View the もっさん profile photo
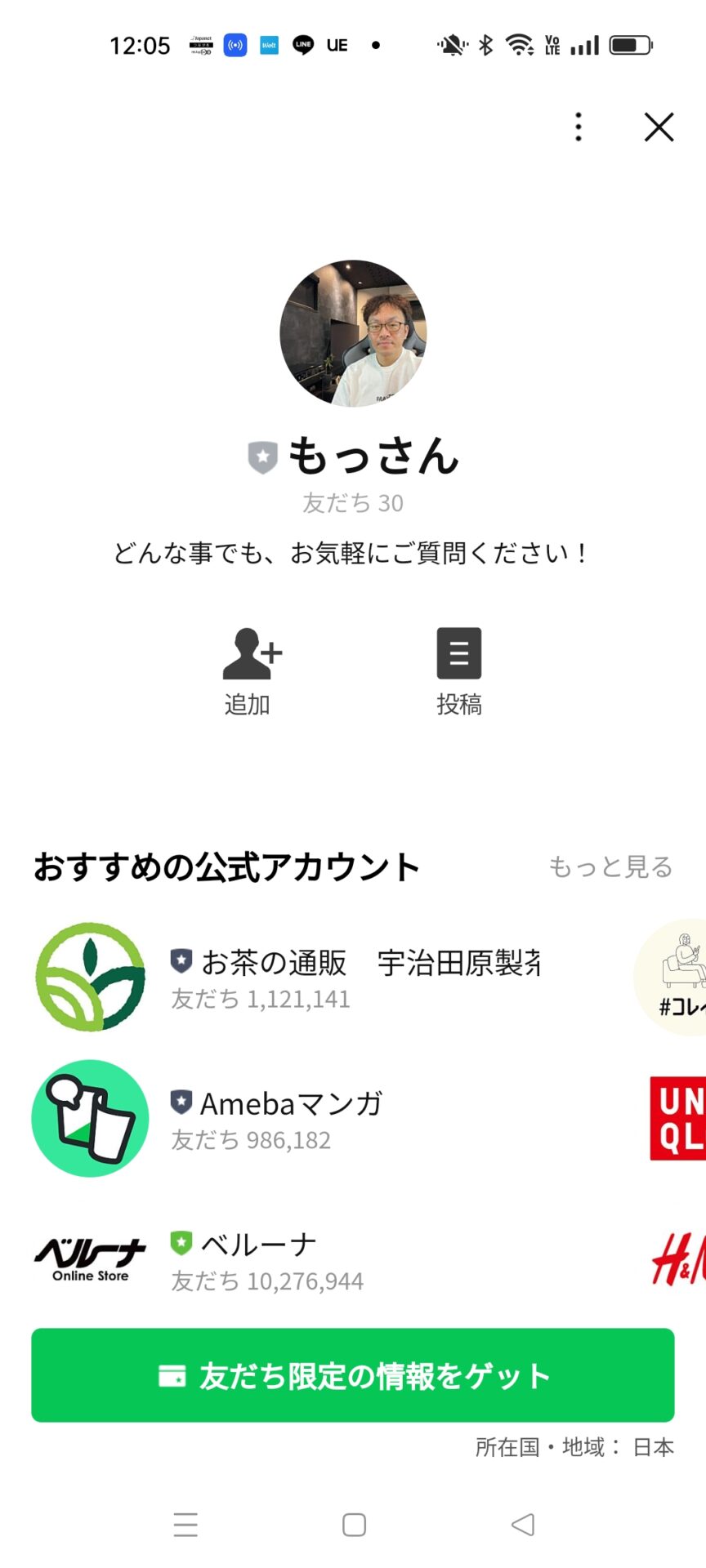This screenshot has height=1568, width=706. tap(353, 333)
